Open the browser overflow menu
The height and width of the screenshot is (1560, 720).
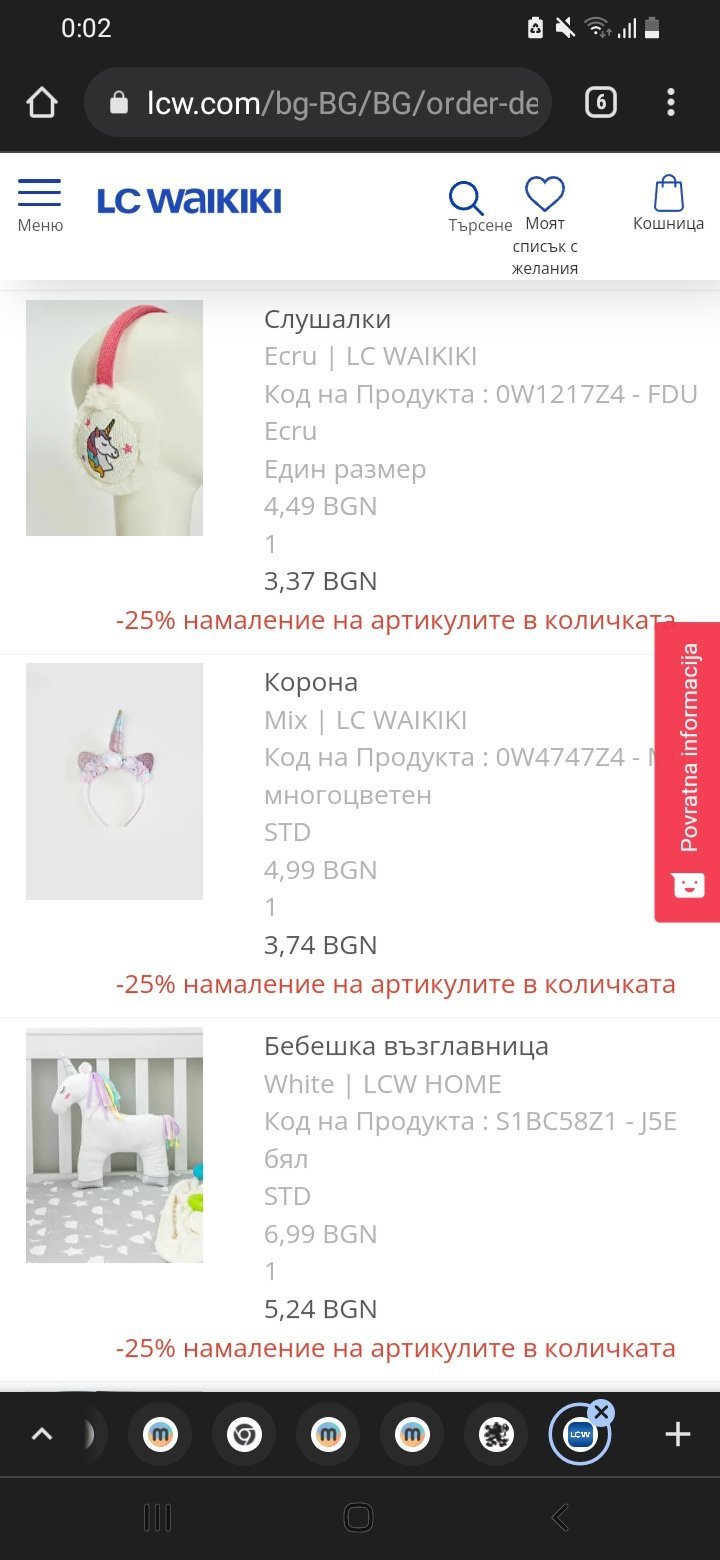pos(671,103)
